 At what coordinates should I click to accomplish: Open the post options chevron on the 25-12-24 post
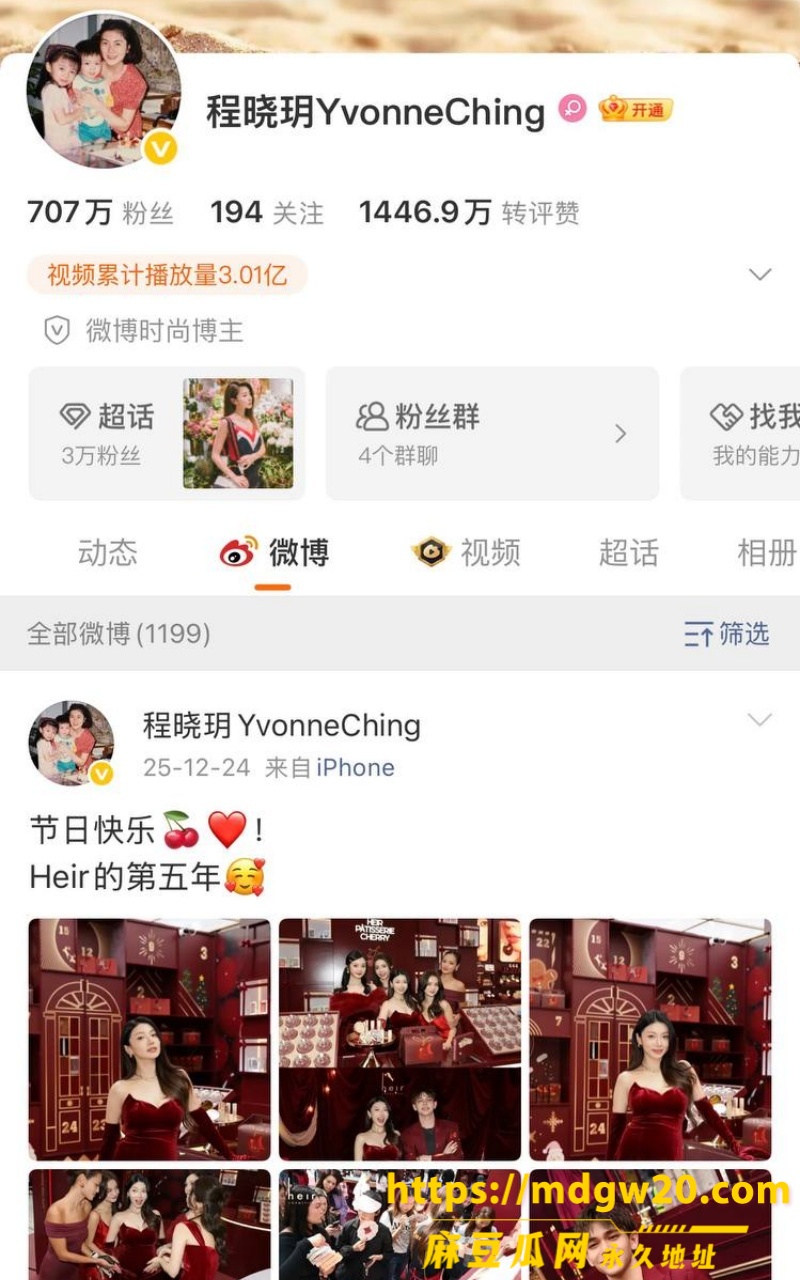pos(760,720)
